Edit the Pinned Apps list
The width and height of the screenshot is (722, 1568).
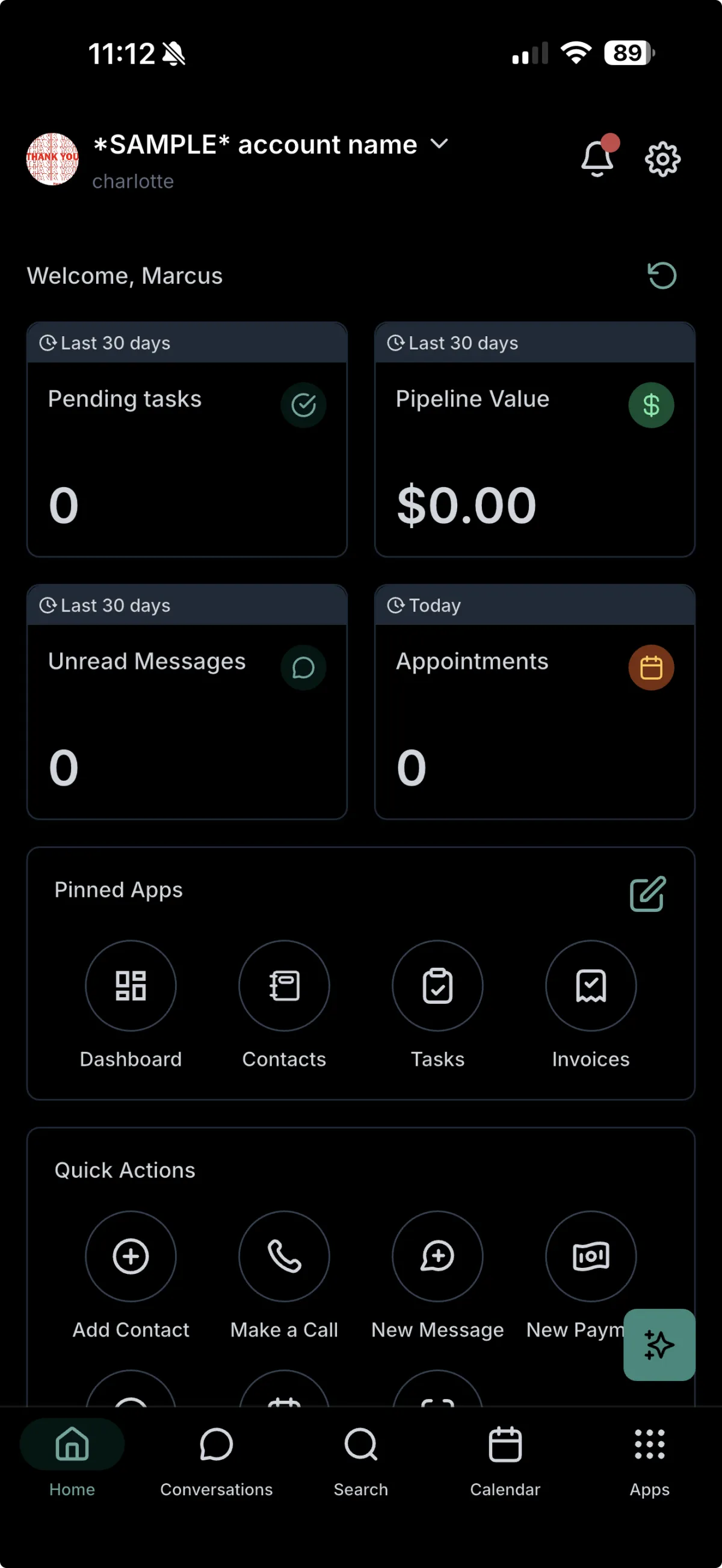648,894
